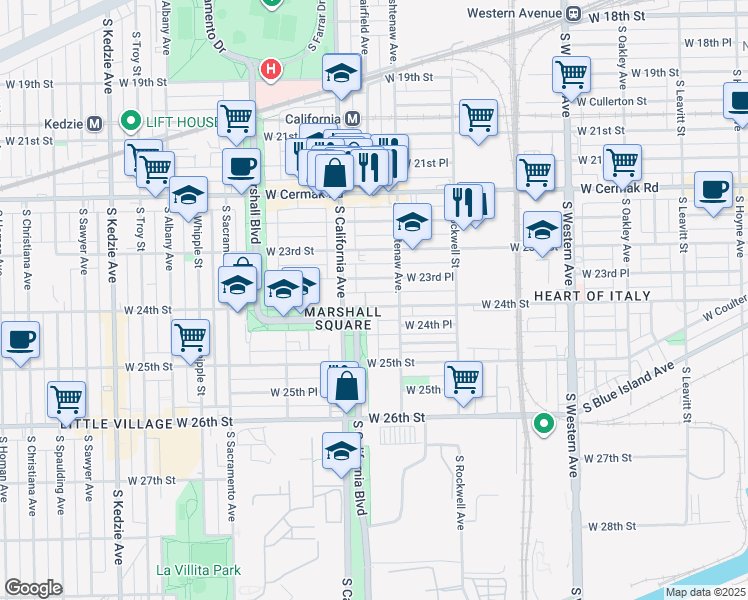Select the shopping cart marker near W 25th St and Rockwell

(x=463, y=382)
